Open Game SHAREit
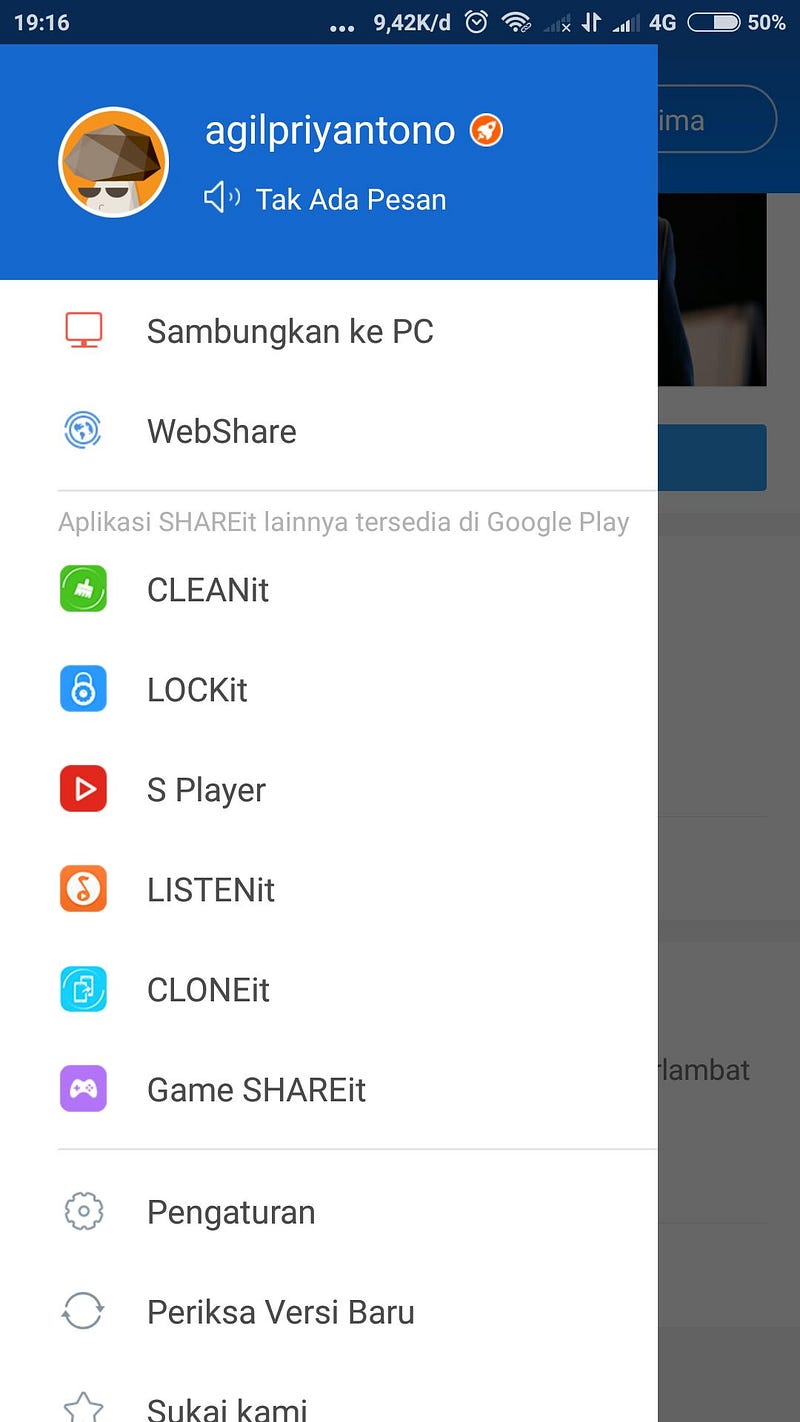 pyautogui.click(x=329, y=1089)
